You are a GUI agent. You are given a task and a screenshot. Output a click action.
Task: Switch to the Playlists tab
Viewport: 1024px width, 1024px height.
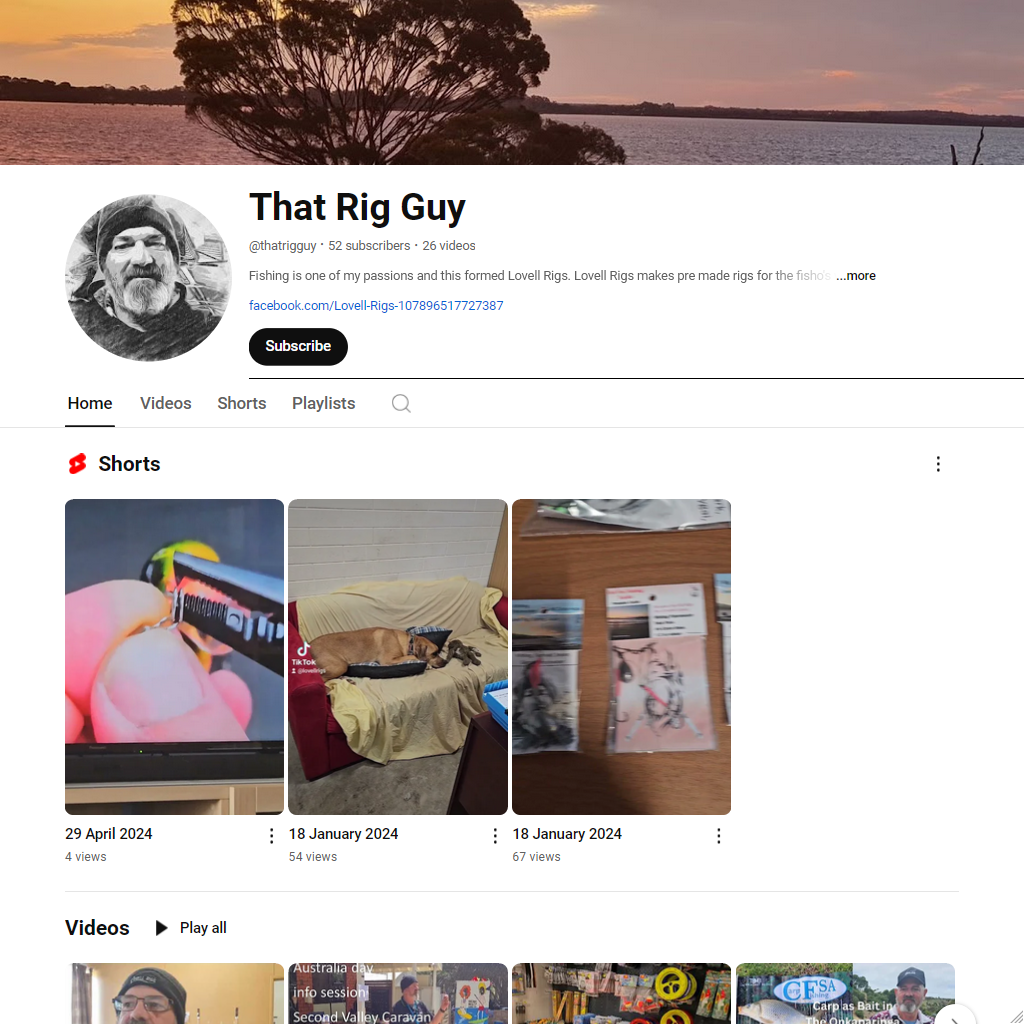pos(323,403)
